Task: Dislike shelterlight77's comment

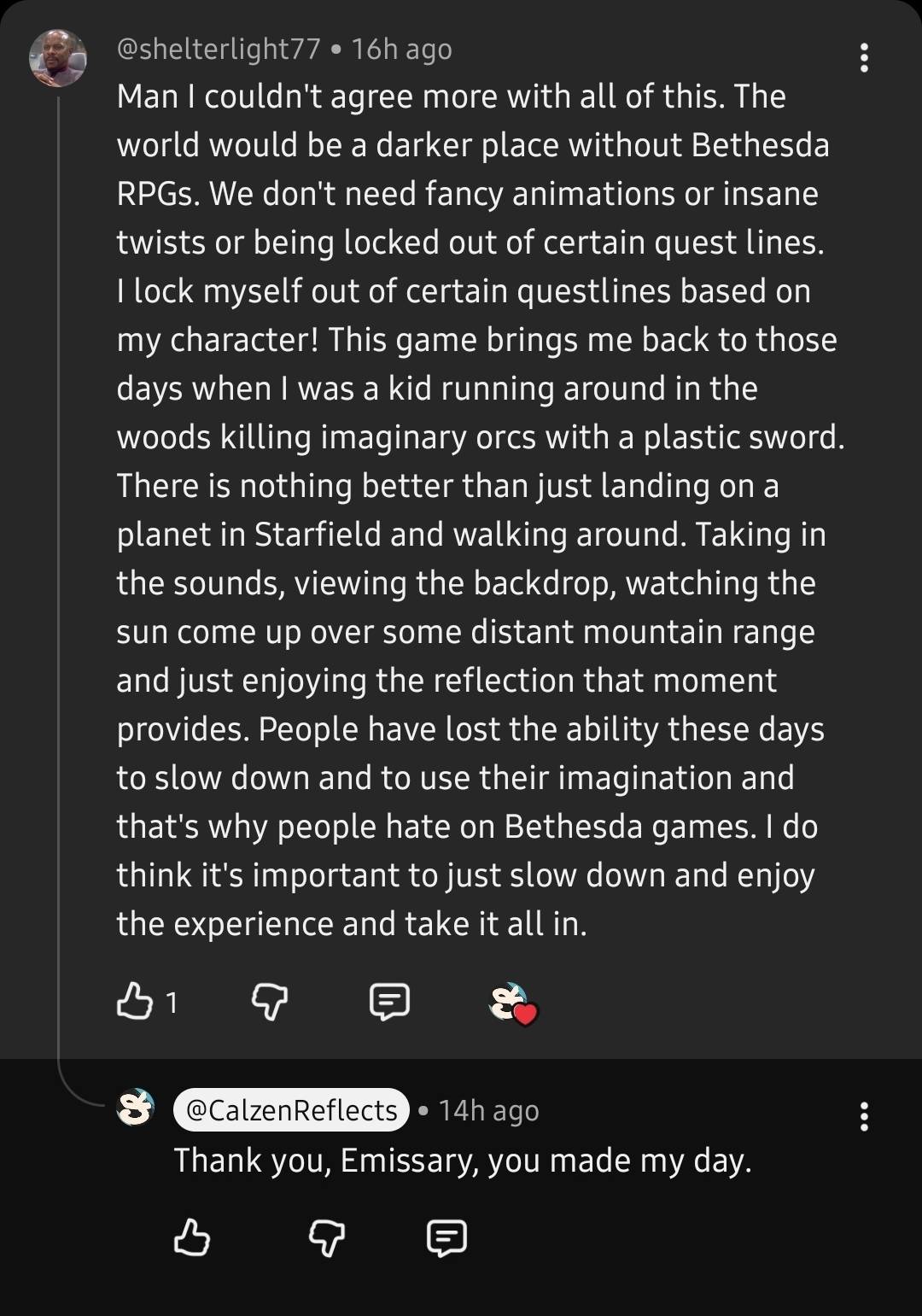Action: tap(270, 1001)
